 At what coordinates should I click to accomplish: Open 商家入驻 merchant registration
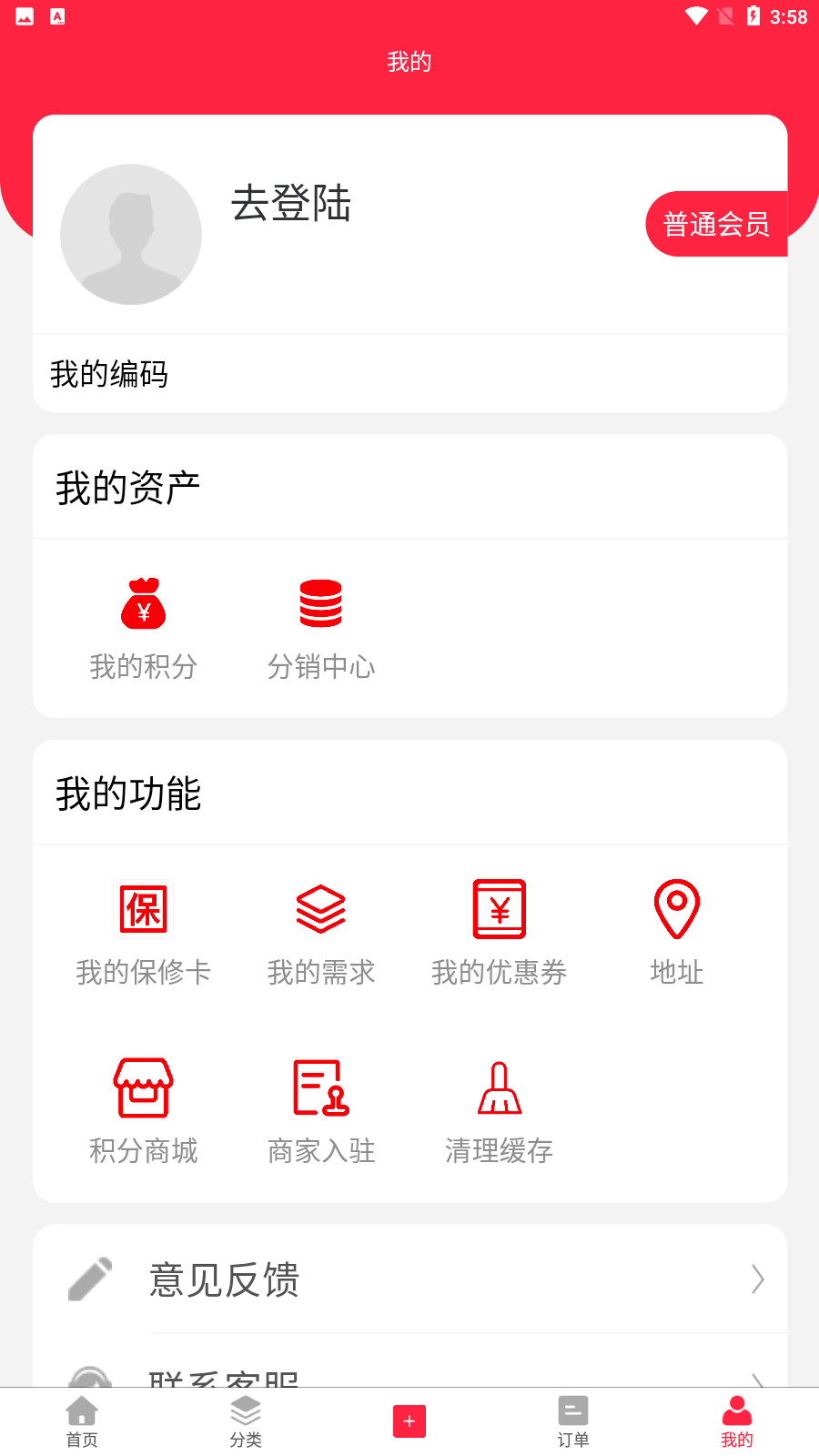coord(321,1111)
